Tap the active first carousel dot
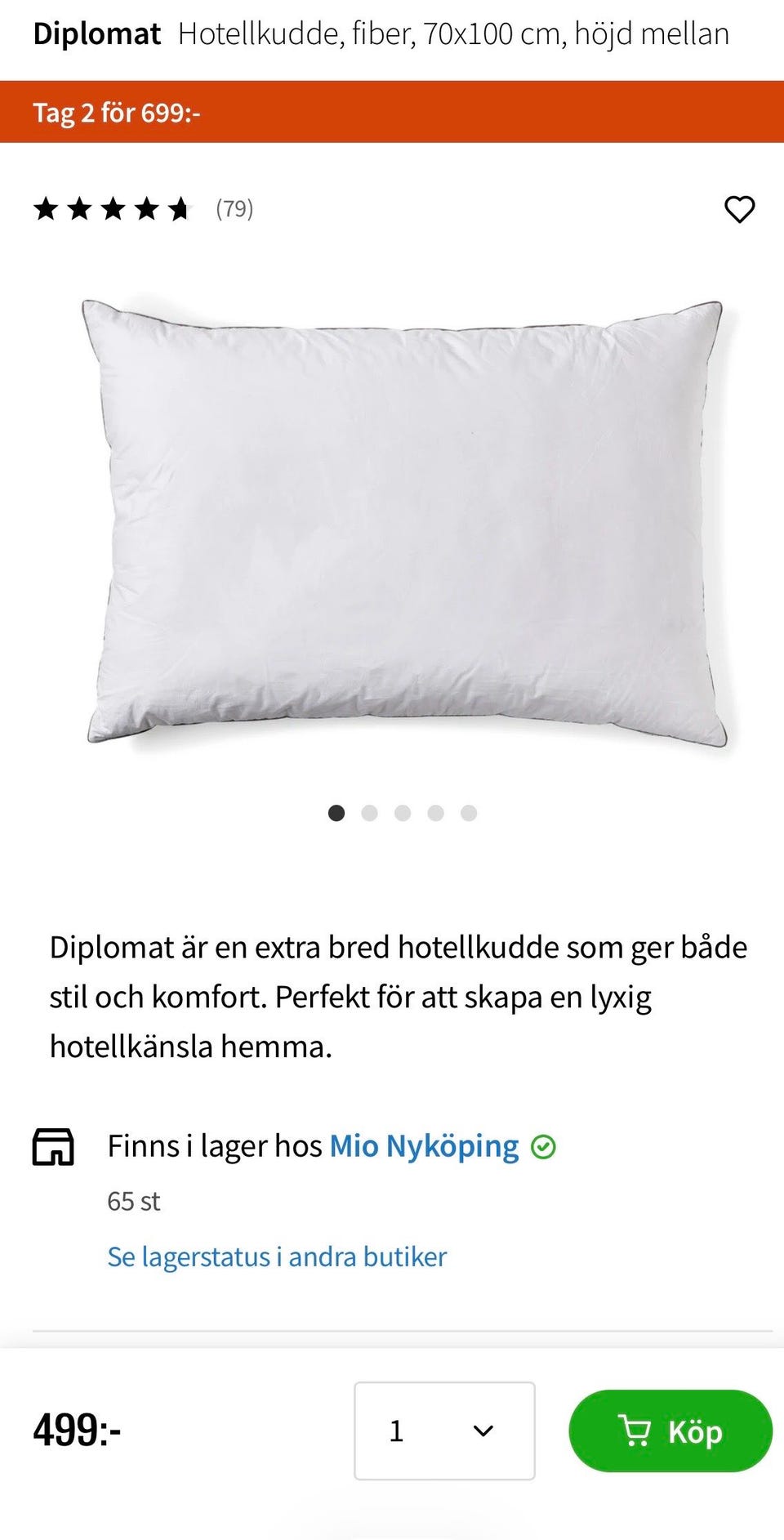 (336, 813)
